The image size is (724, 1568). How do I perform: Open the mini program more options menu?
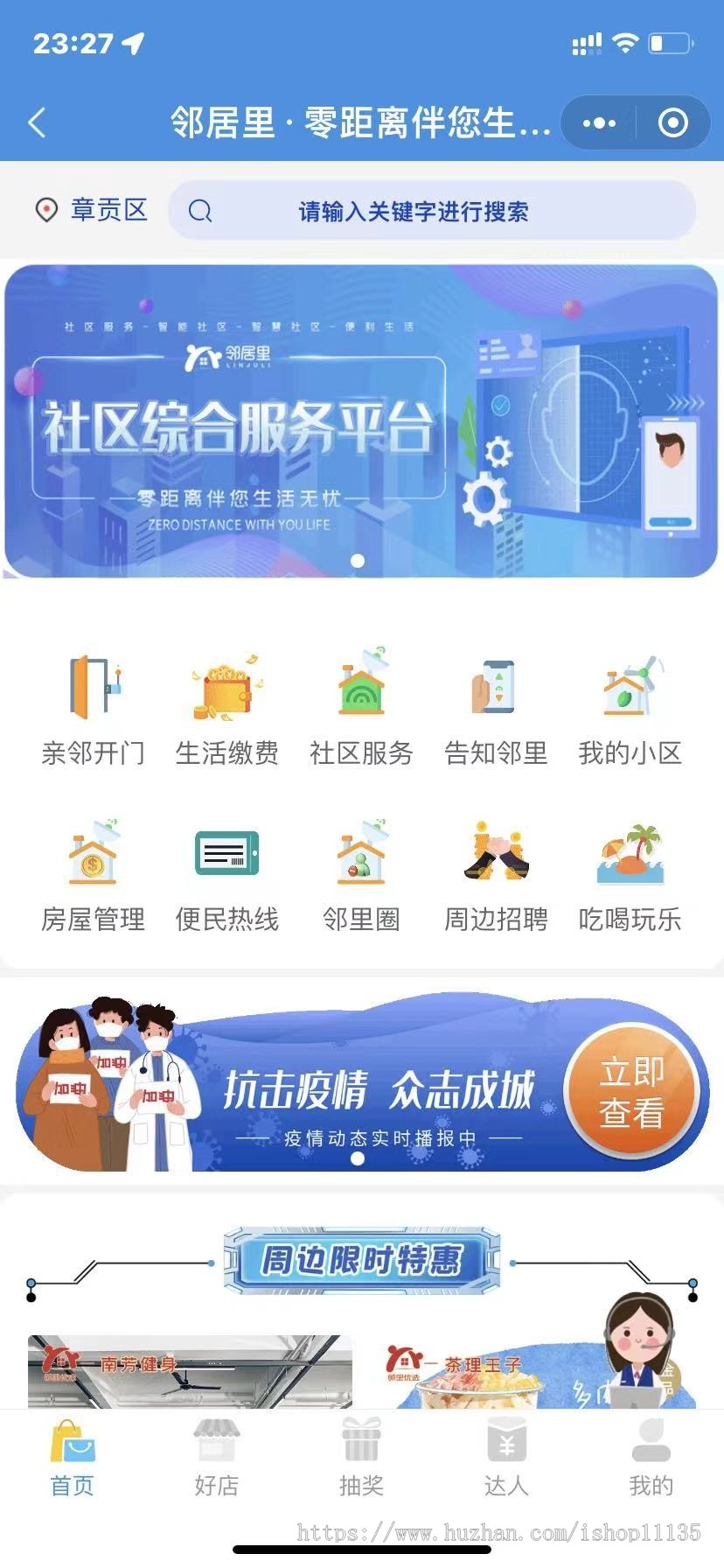coord(599,123)
